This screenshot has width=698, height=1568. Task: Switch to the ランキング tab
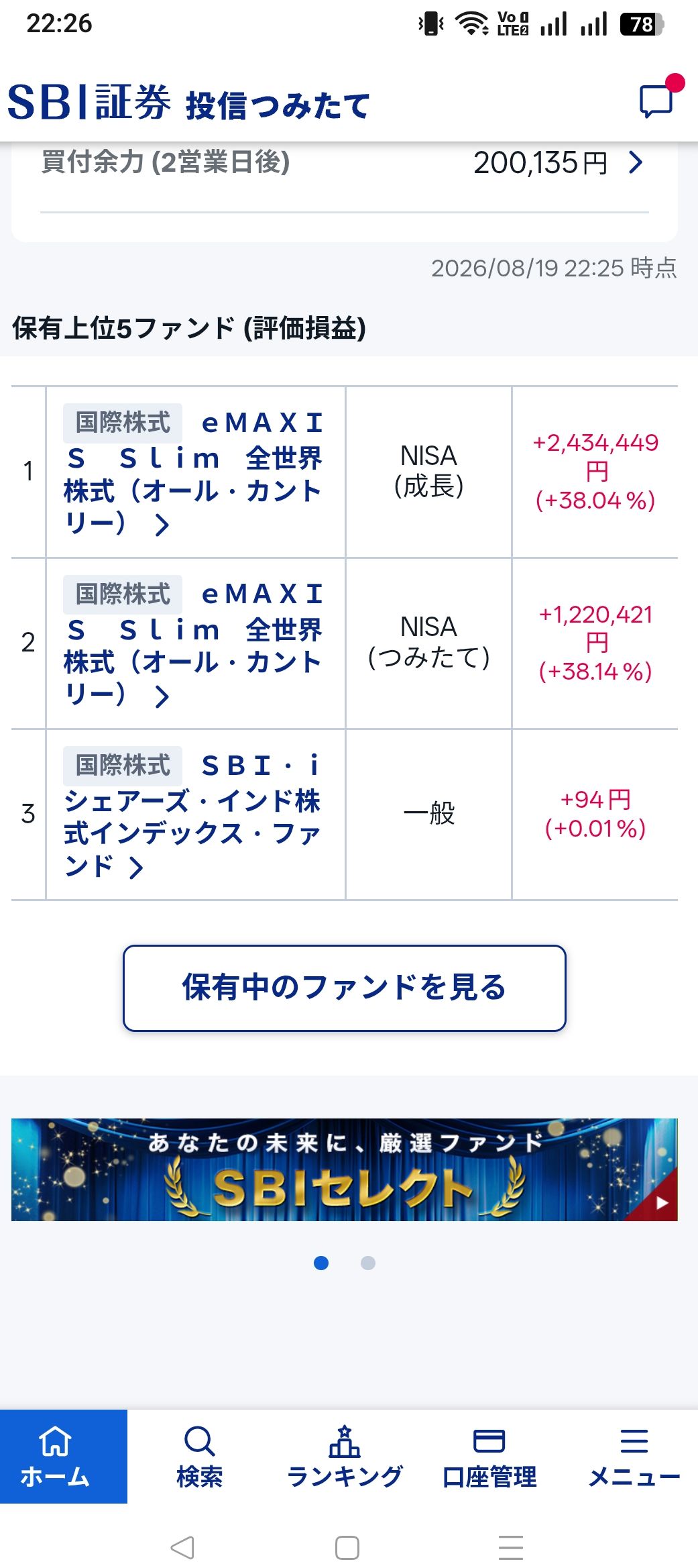click(x=345, y=1456)
